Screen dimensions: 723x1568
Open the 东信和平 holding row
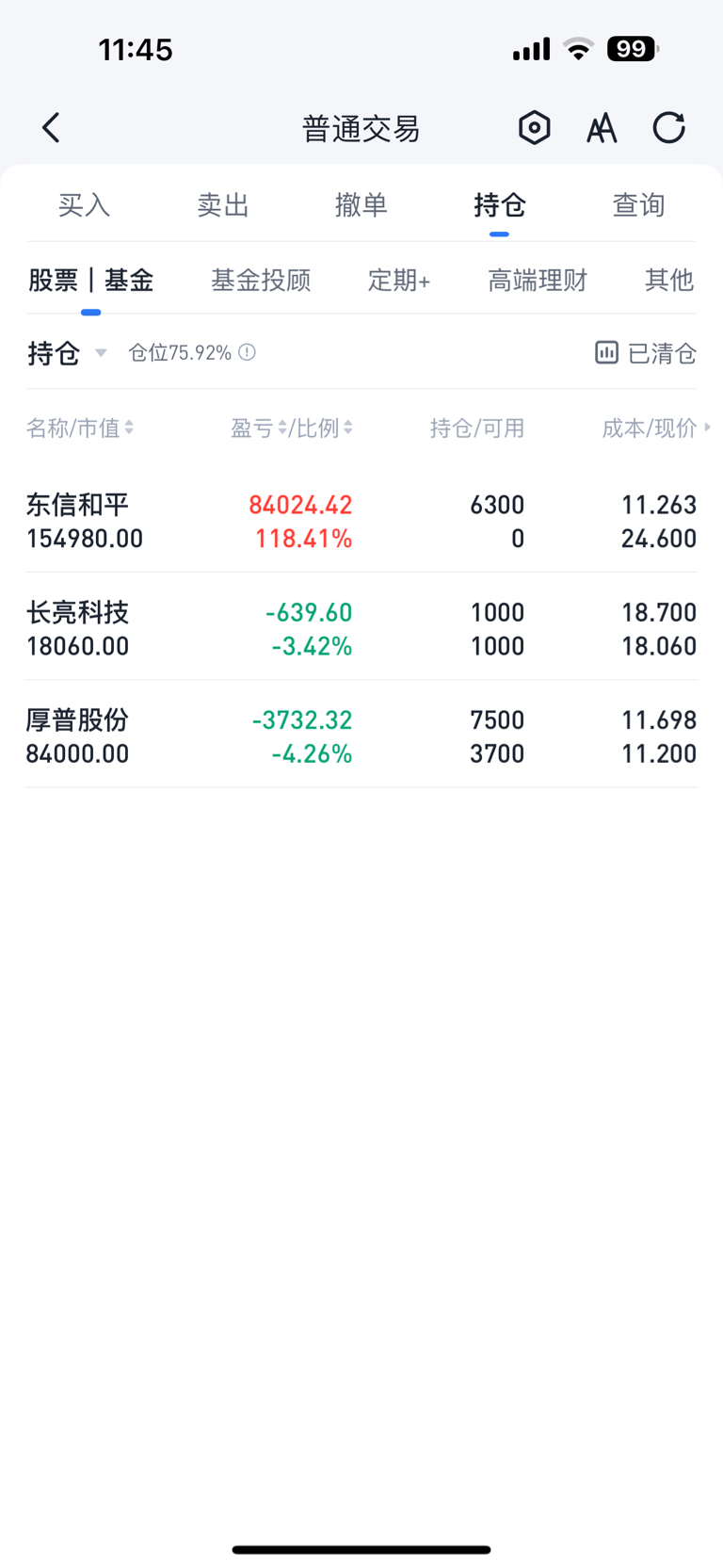click(361, 522)
